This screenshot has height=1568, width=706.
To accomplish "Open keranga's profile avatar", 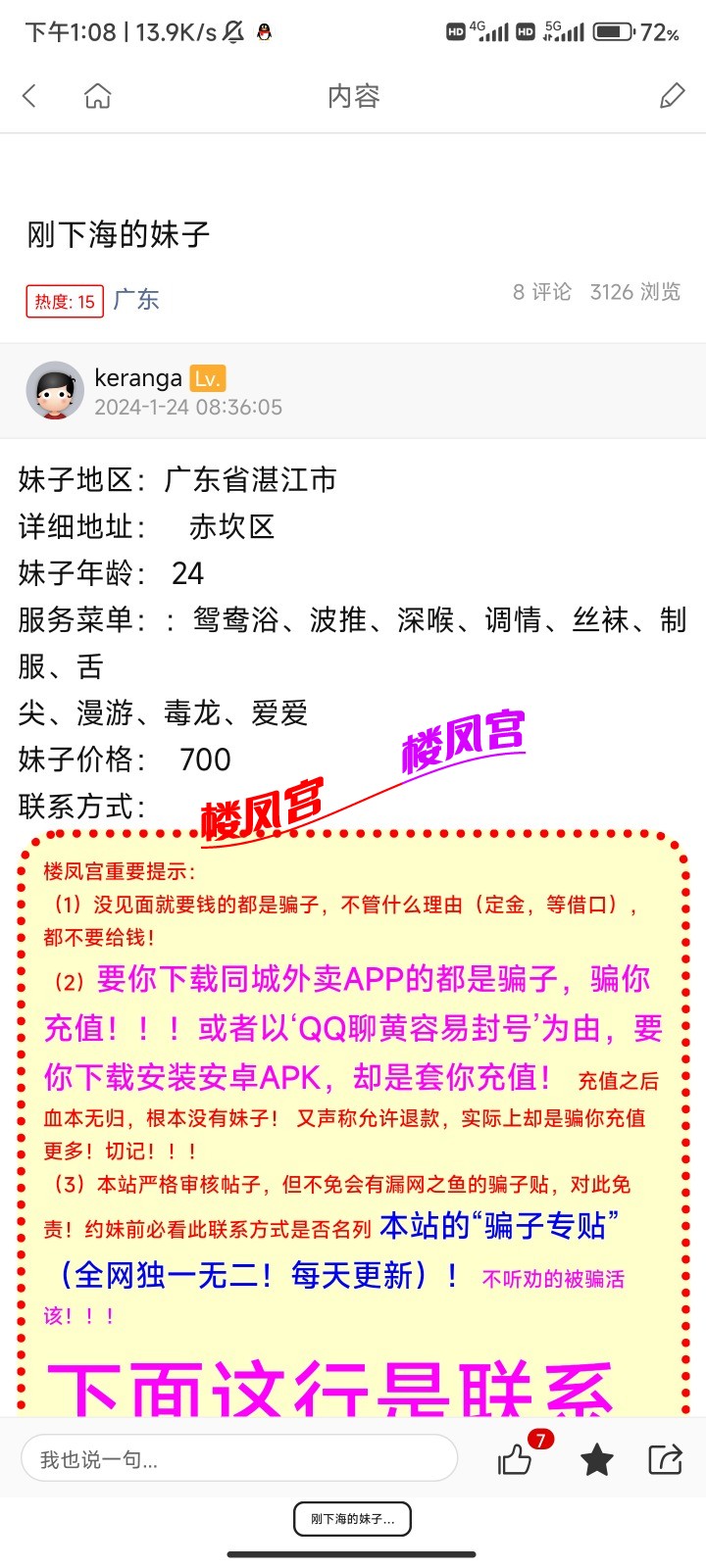I will pyautogui.click(x=55, y=389).
